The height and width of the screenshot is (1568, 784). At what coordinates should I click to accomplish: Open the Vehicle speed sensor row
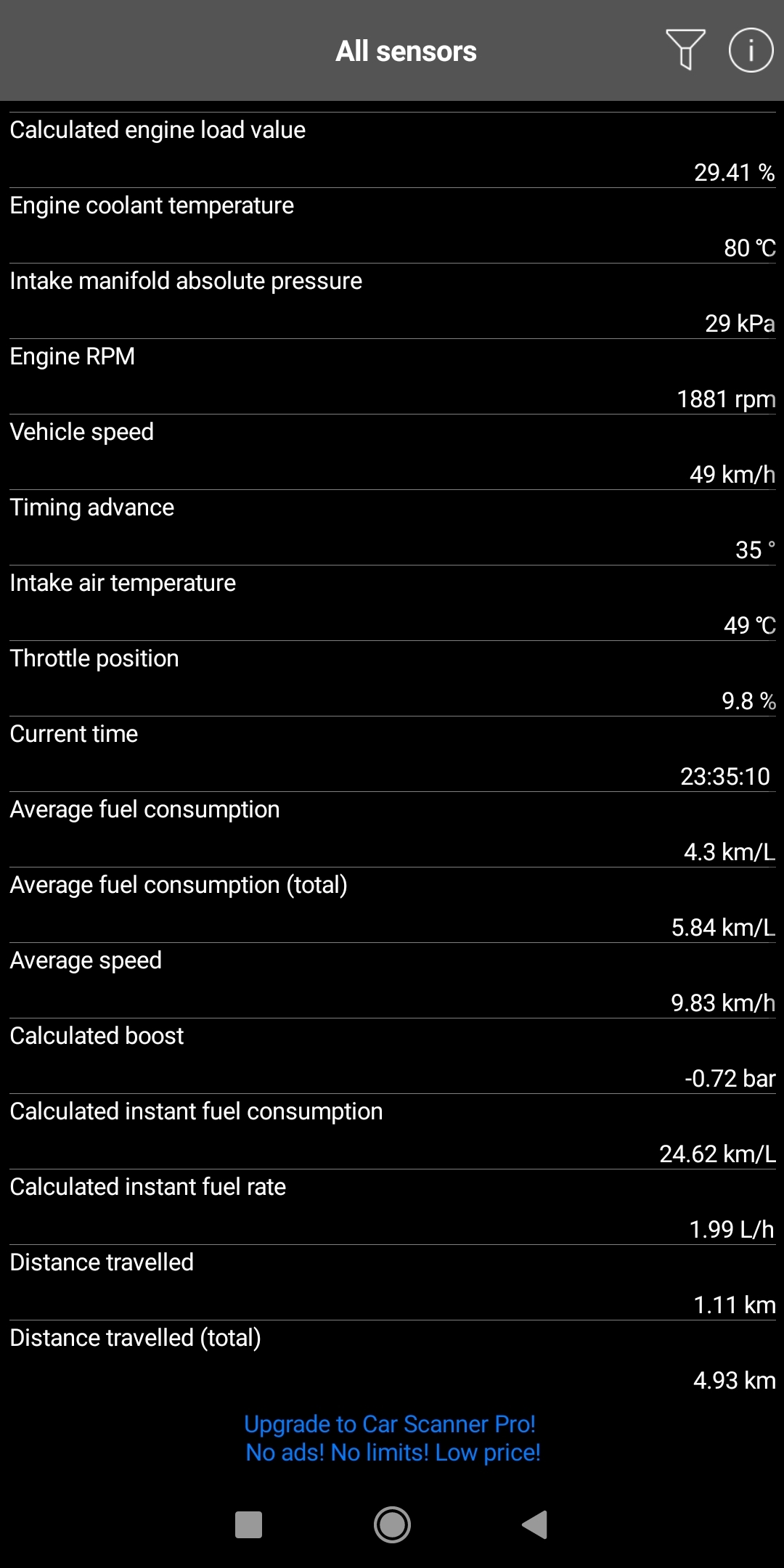pyautogui.click(x=392, y=452)
